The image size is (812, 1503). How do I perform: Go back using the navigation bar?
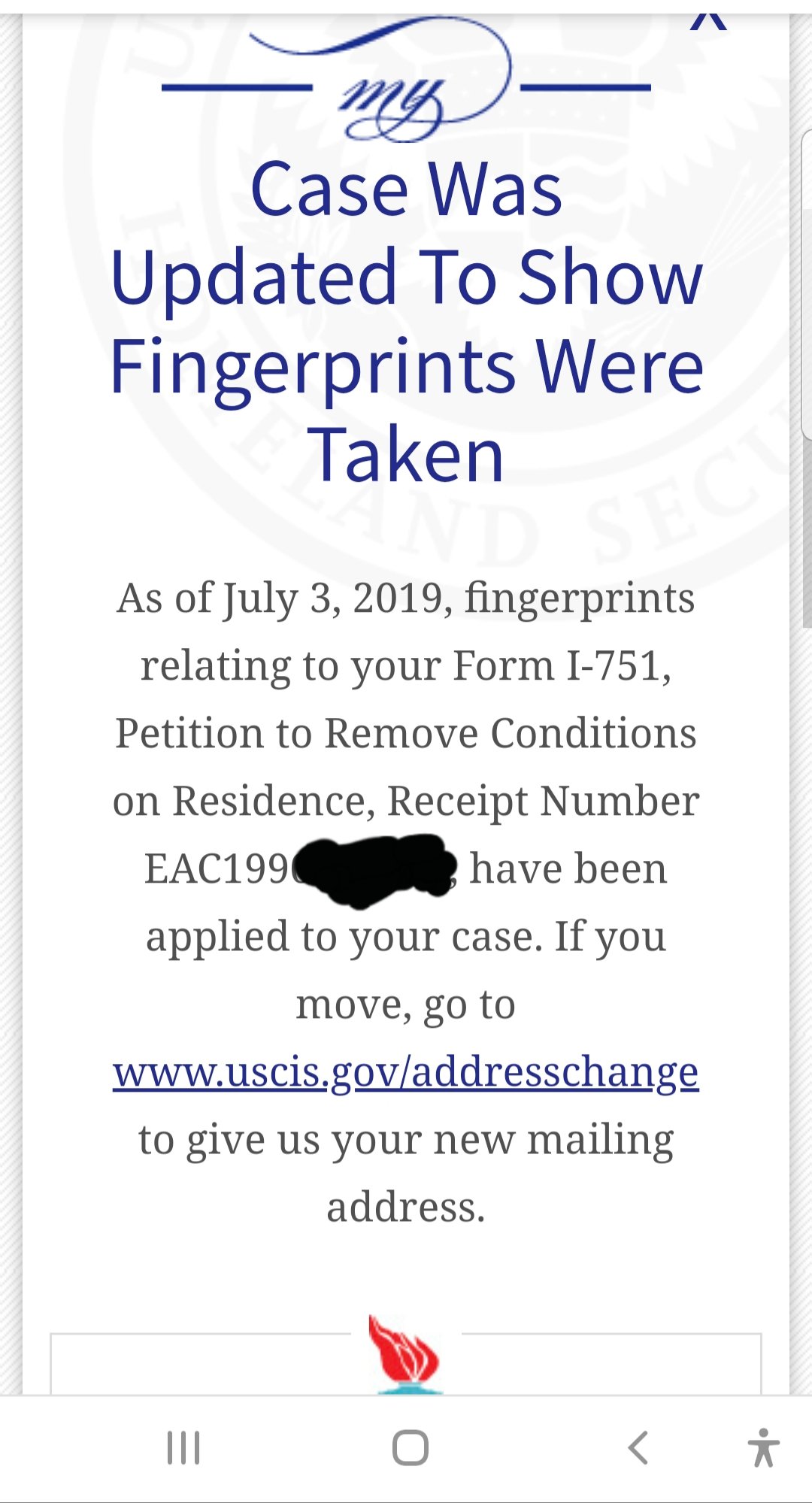[x=638, y=1447]
